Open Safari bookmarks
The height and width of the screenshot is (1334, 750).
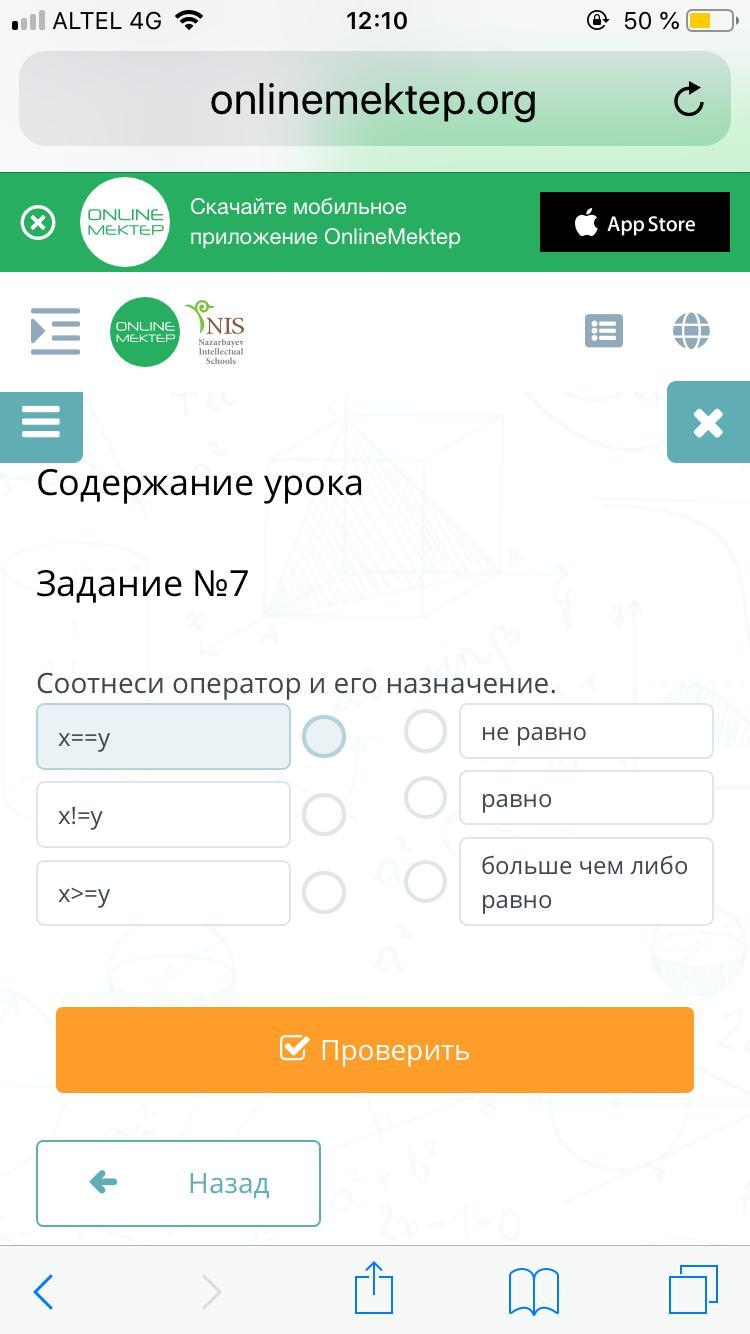[534, 1292]
